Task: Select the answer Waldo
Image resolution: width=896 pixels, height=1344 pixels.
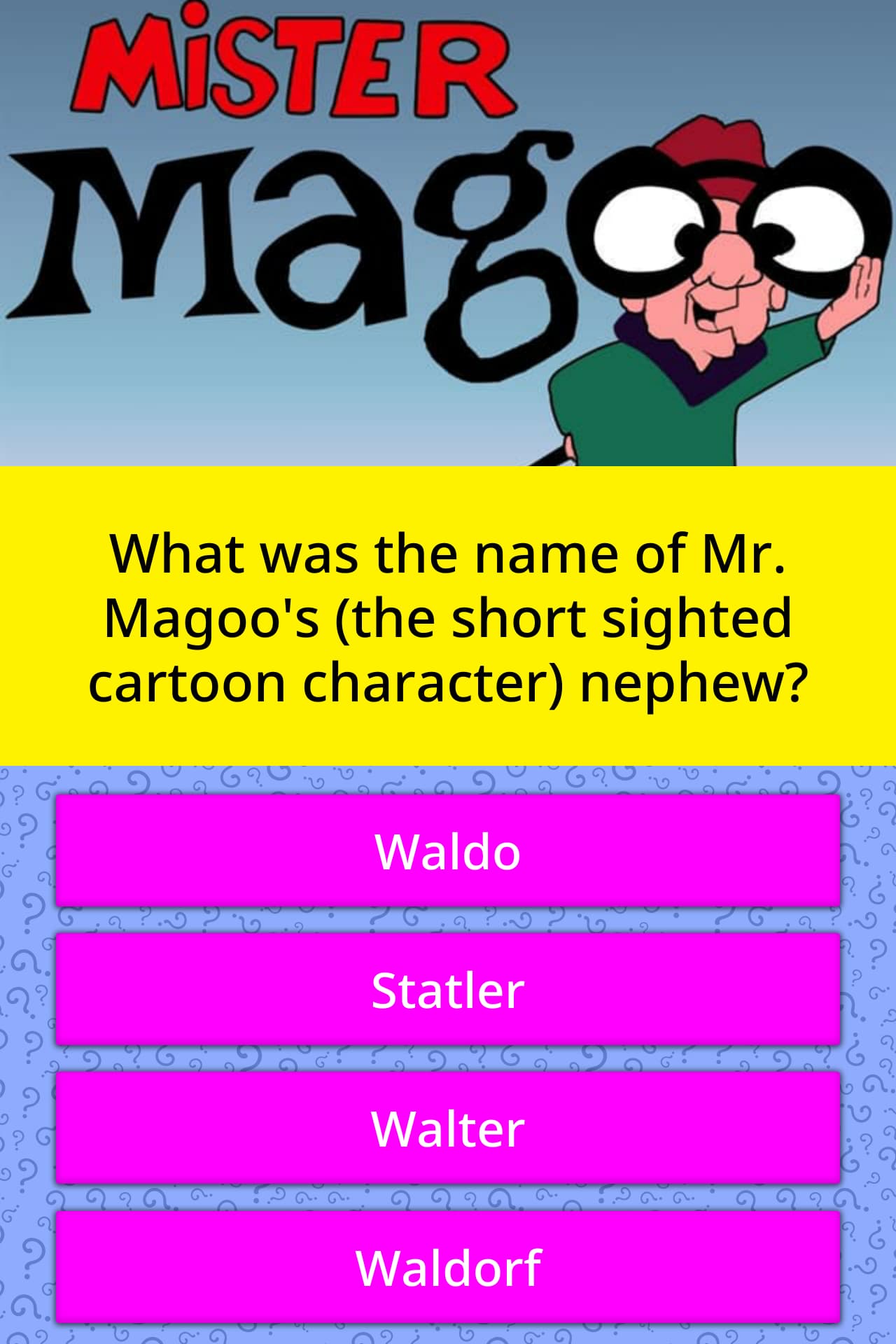Action: point(448,850)
